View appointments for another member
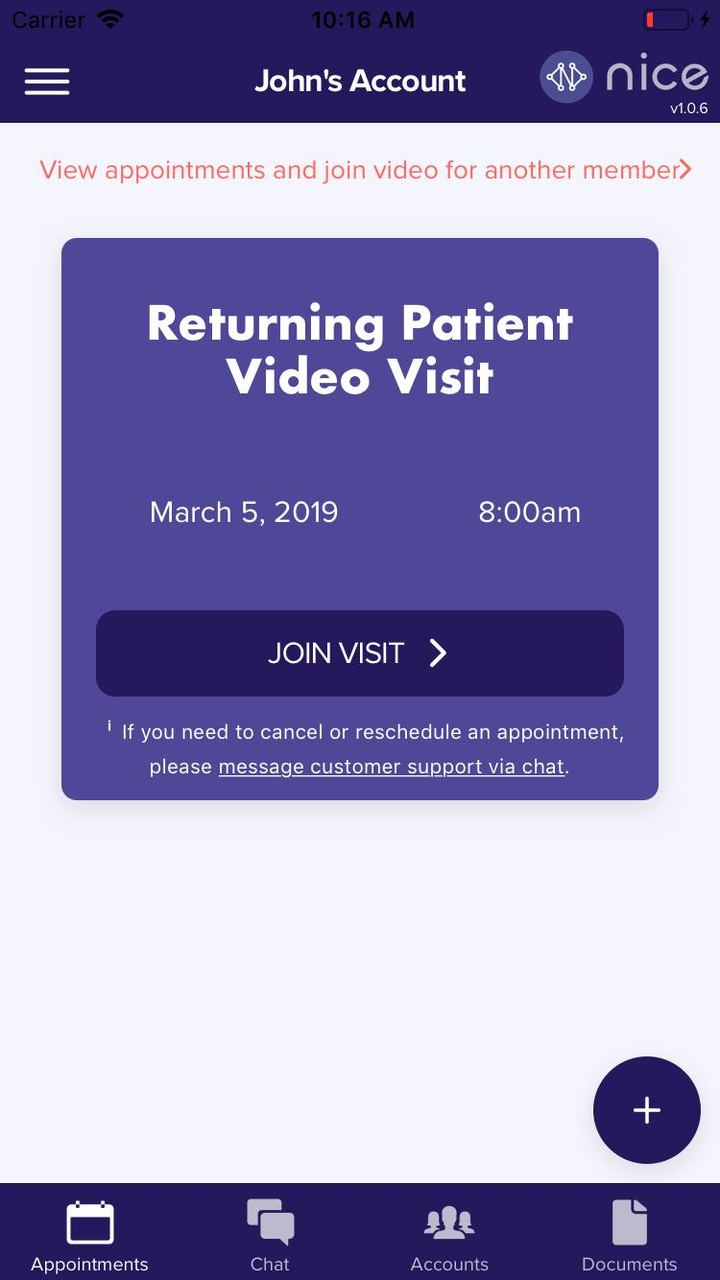The width and height of the screenshot is (720, 1280). point(365,170)
